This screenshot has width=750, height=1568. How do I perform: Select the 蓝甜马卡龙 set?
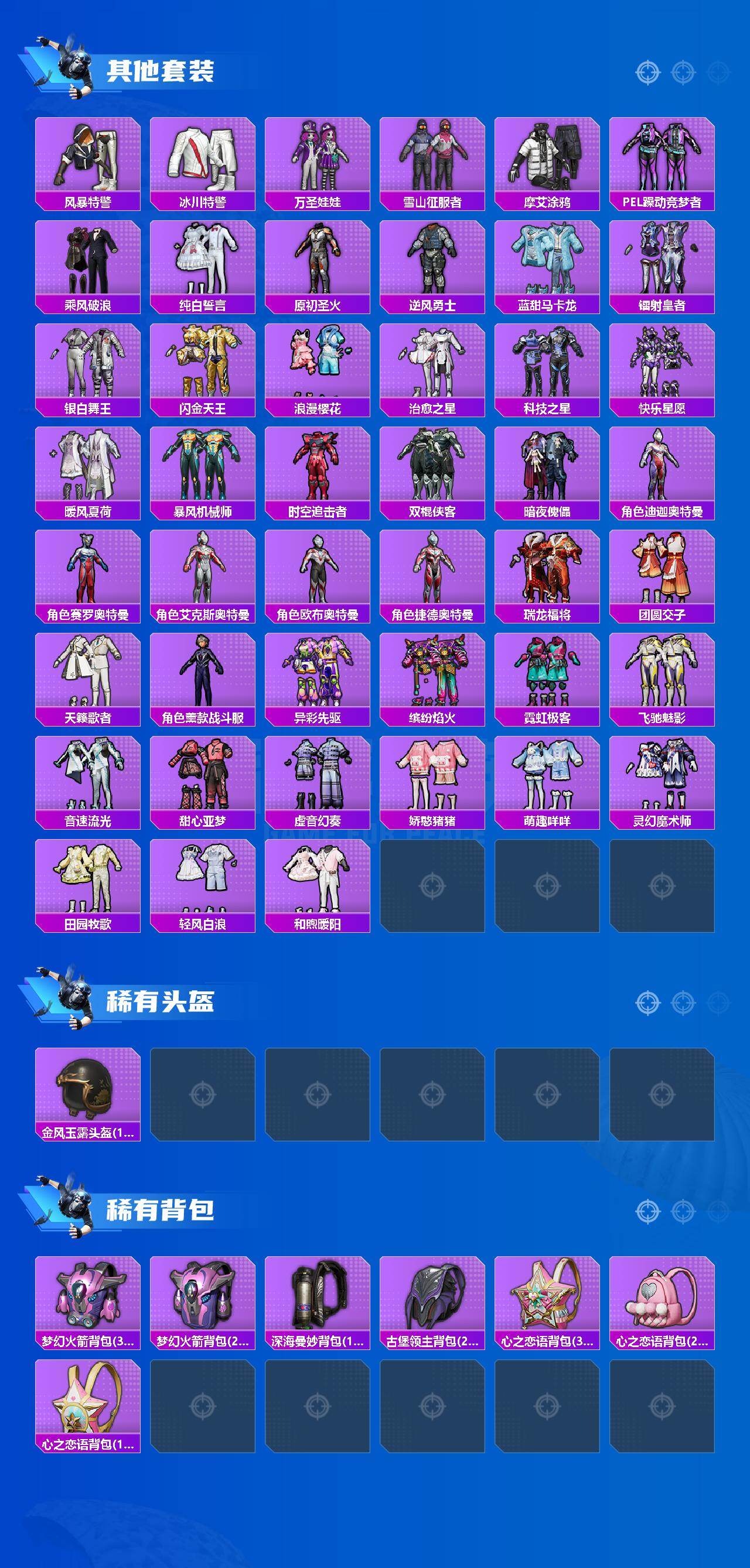(548, 263)
